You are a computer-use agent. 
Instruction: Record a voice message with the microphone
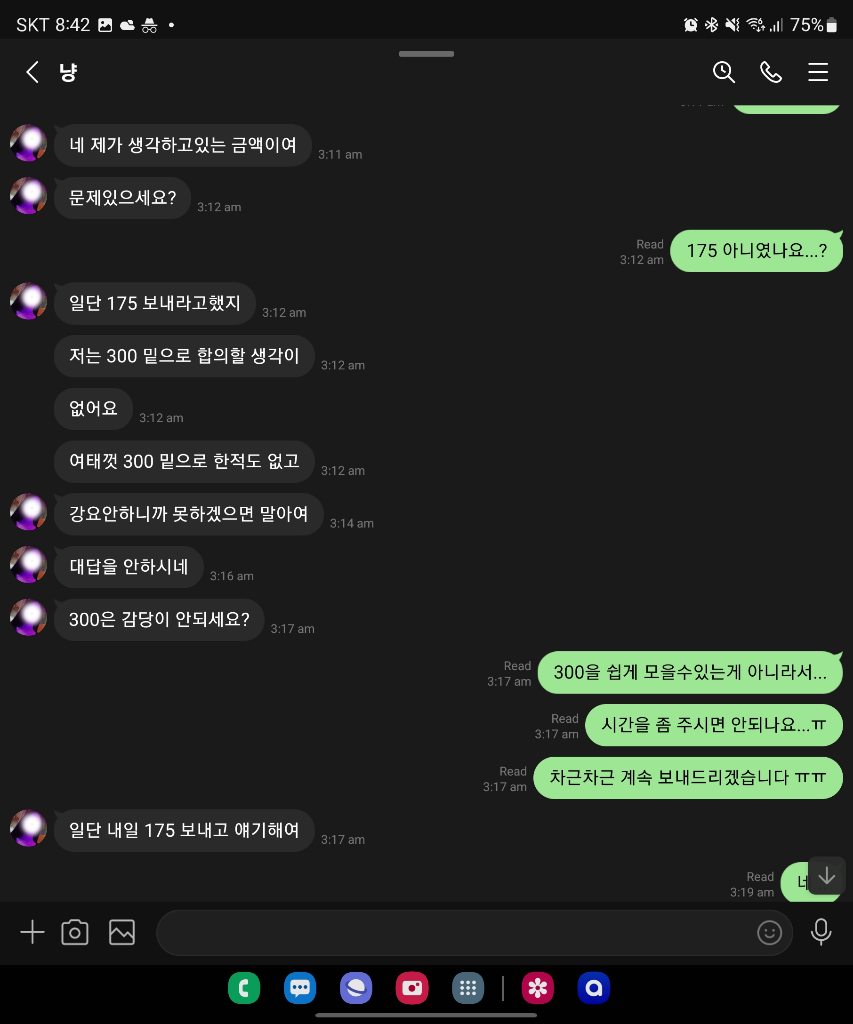tap(821, 933)
